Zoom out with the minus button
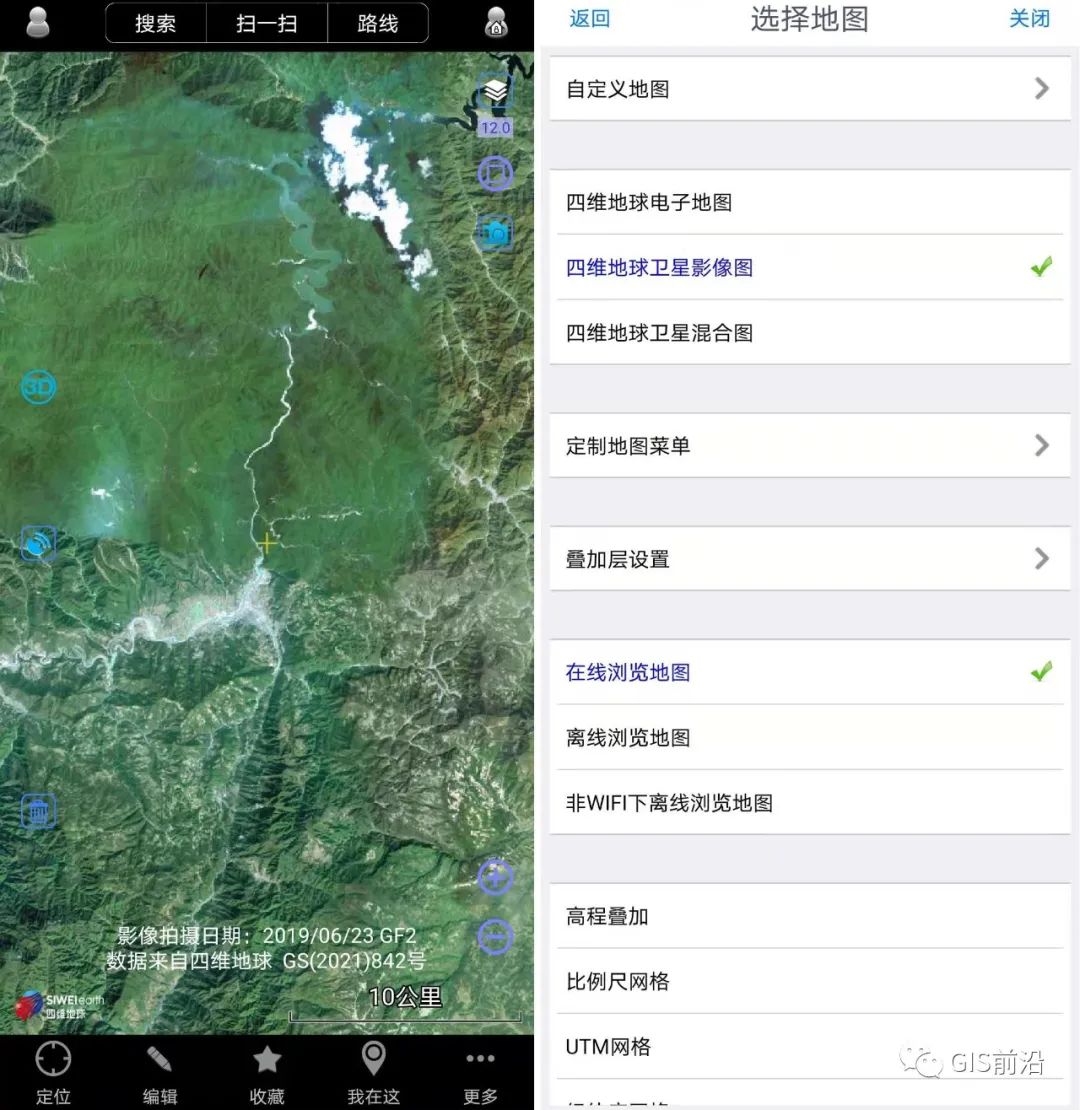1080x1110 pixels. point(495,937)
